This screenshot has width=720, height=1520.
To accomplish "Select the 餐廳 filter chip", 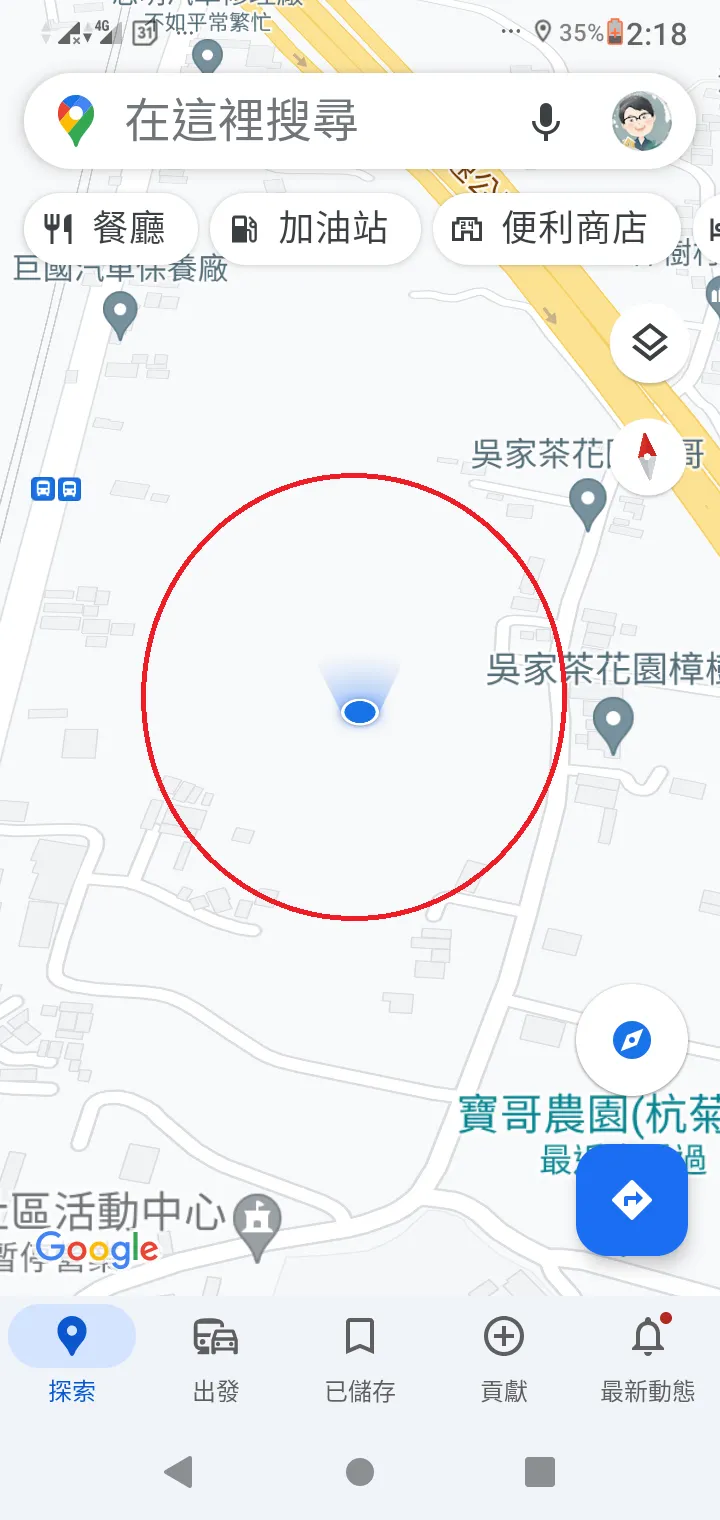I will click(110, 228).
